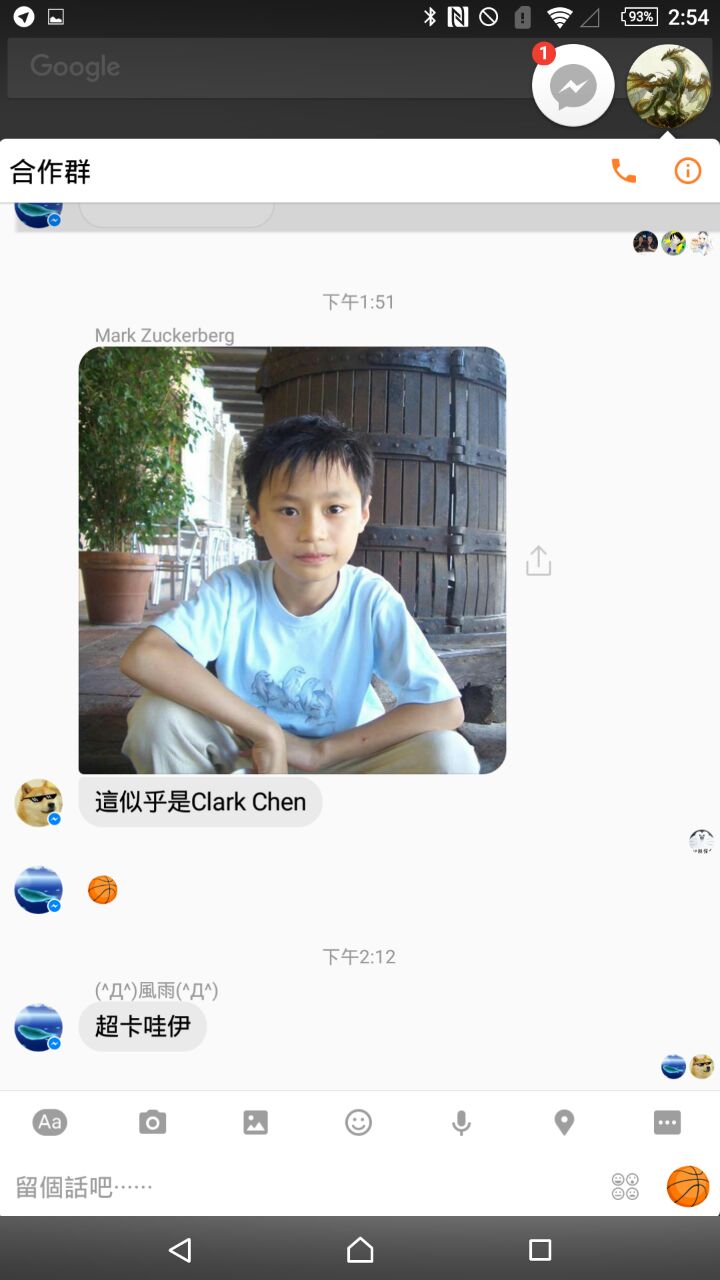
Task: Open the emoji picker in message box
Action: [625, 1187]
